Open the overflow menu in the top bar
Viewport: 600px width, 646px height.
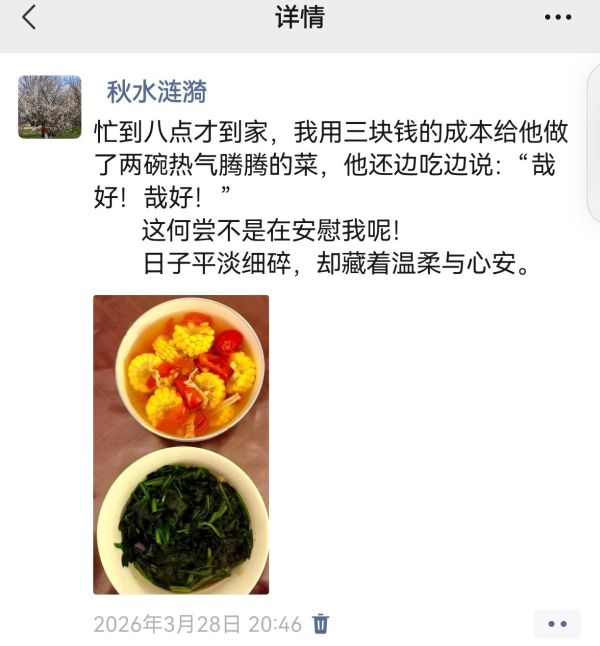click(558, 17)
